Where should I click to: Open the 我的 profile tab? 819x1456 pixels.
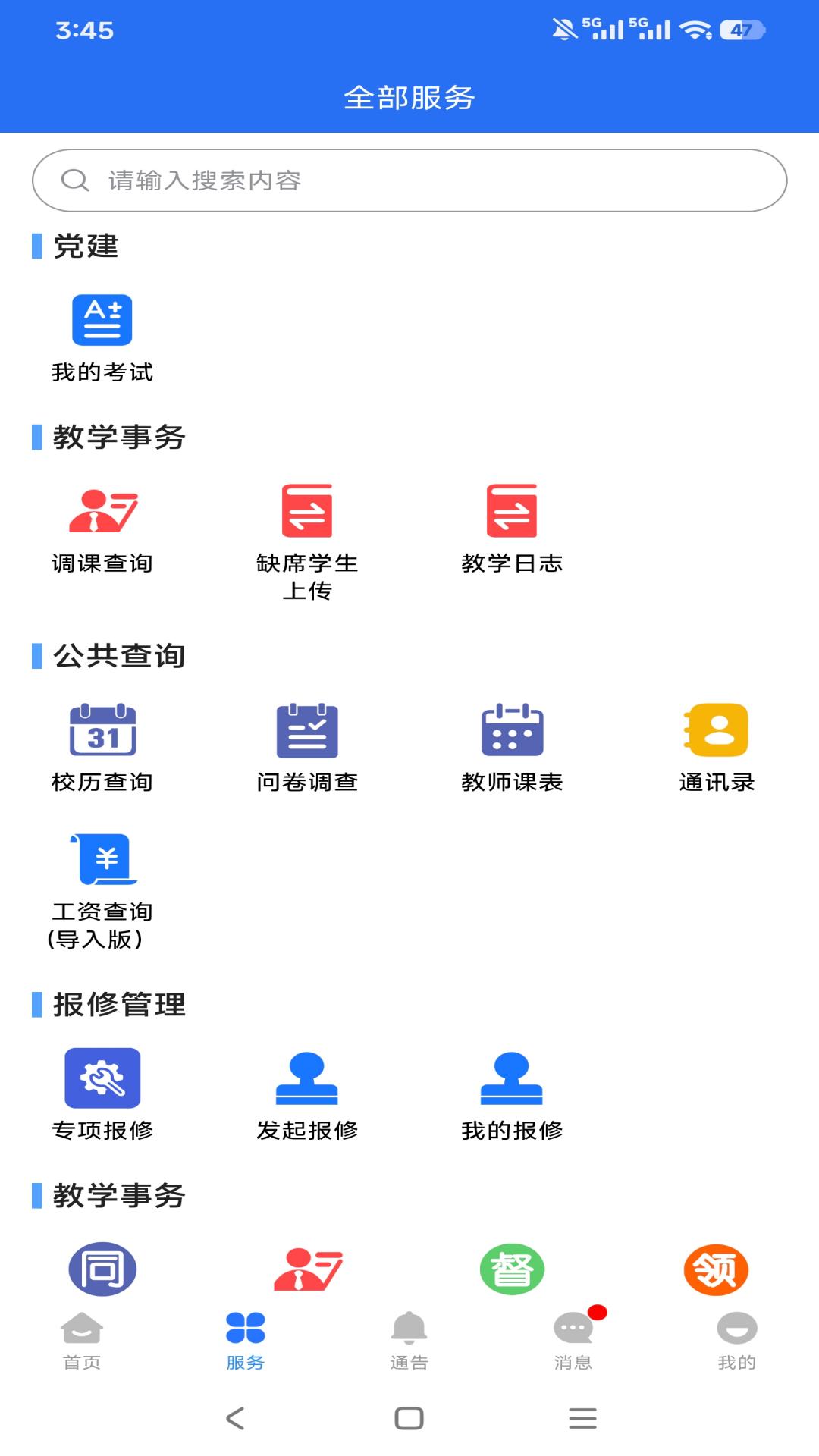click(x=736, y=1338)
